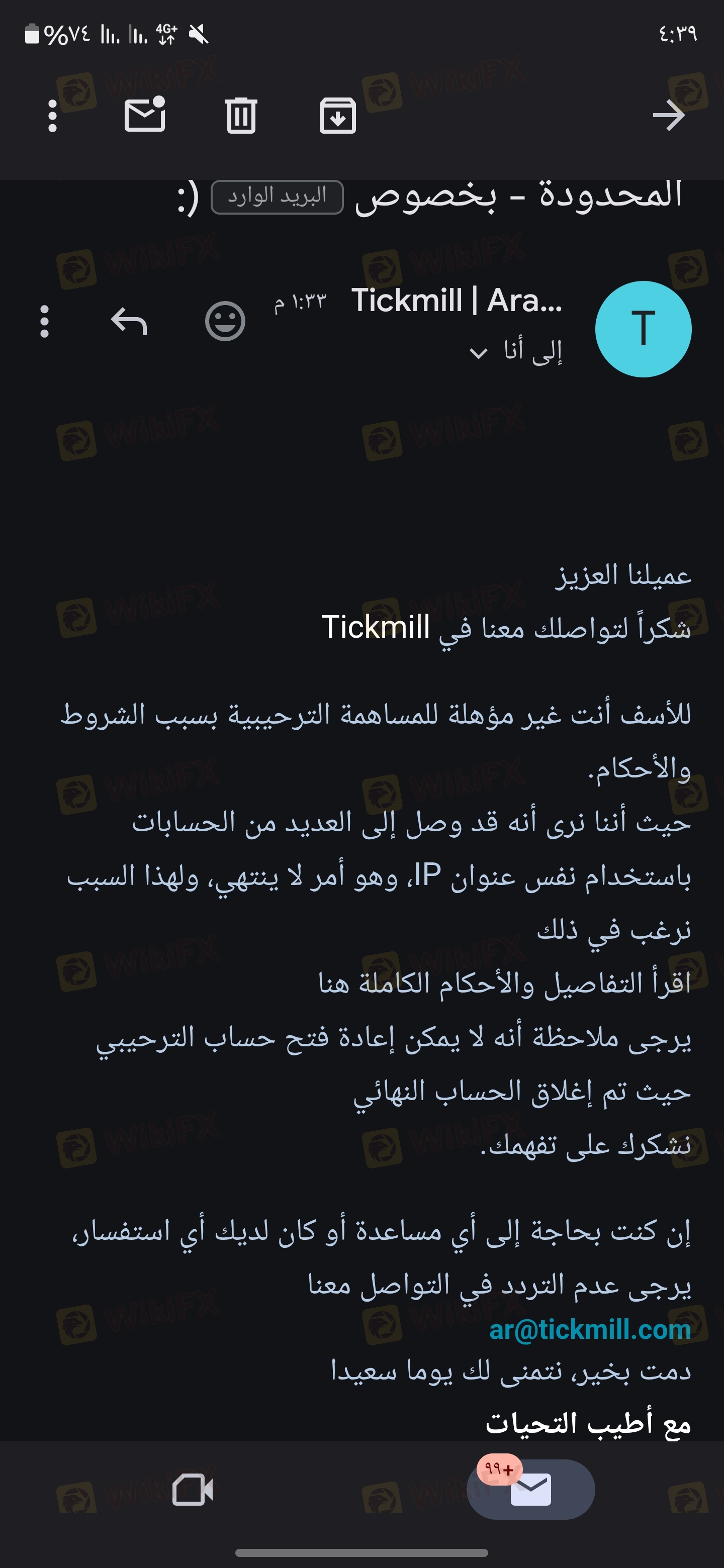The width and height of the screenshot is (724, 1568).
Task: Open message options three-dot menu
Action: pos(44,322)
